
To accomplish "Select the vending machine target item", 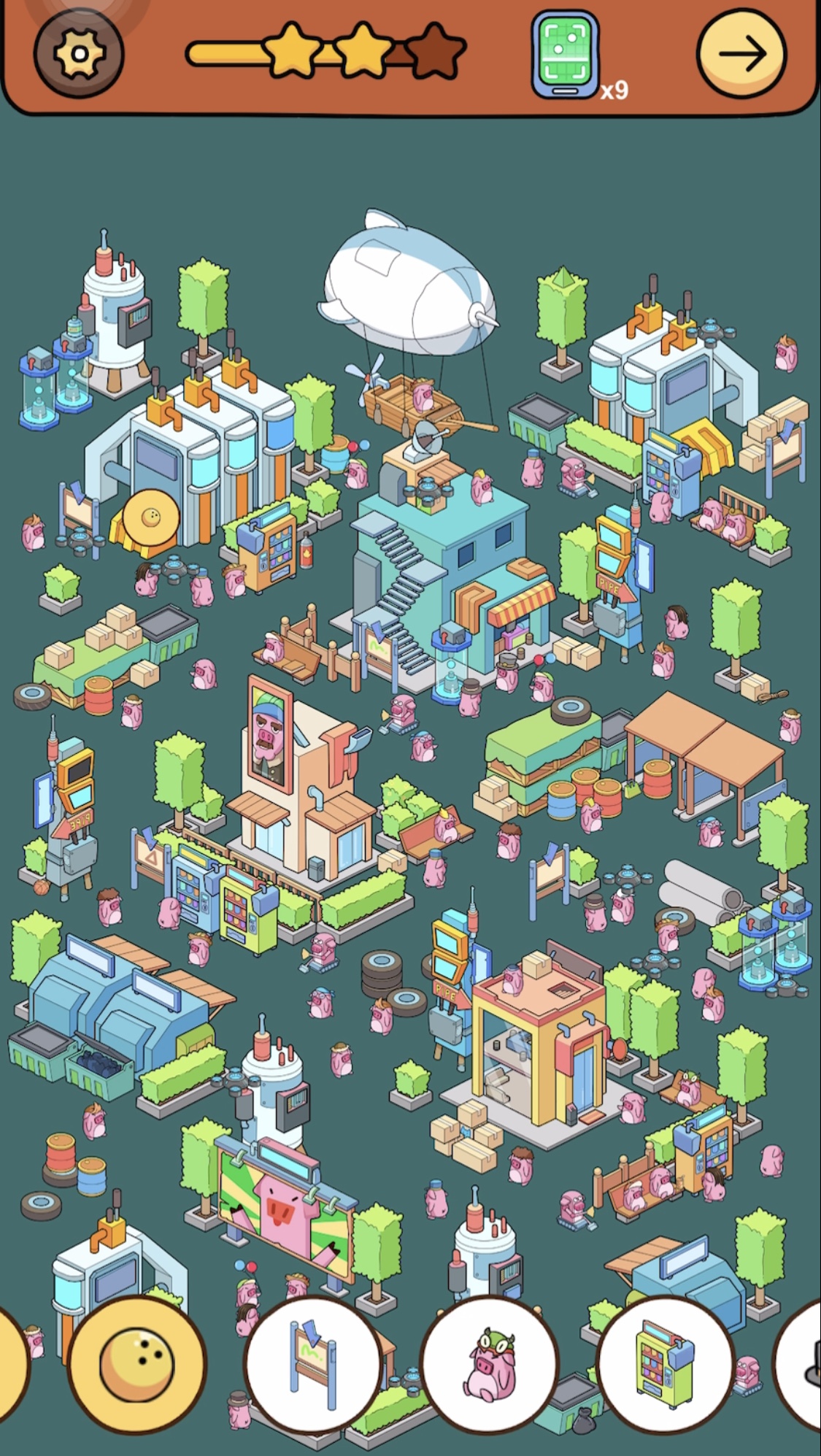I will (665, 1364).
